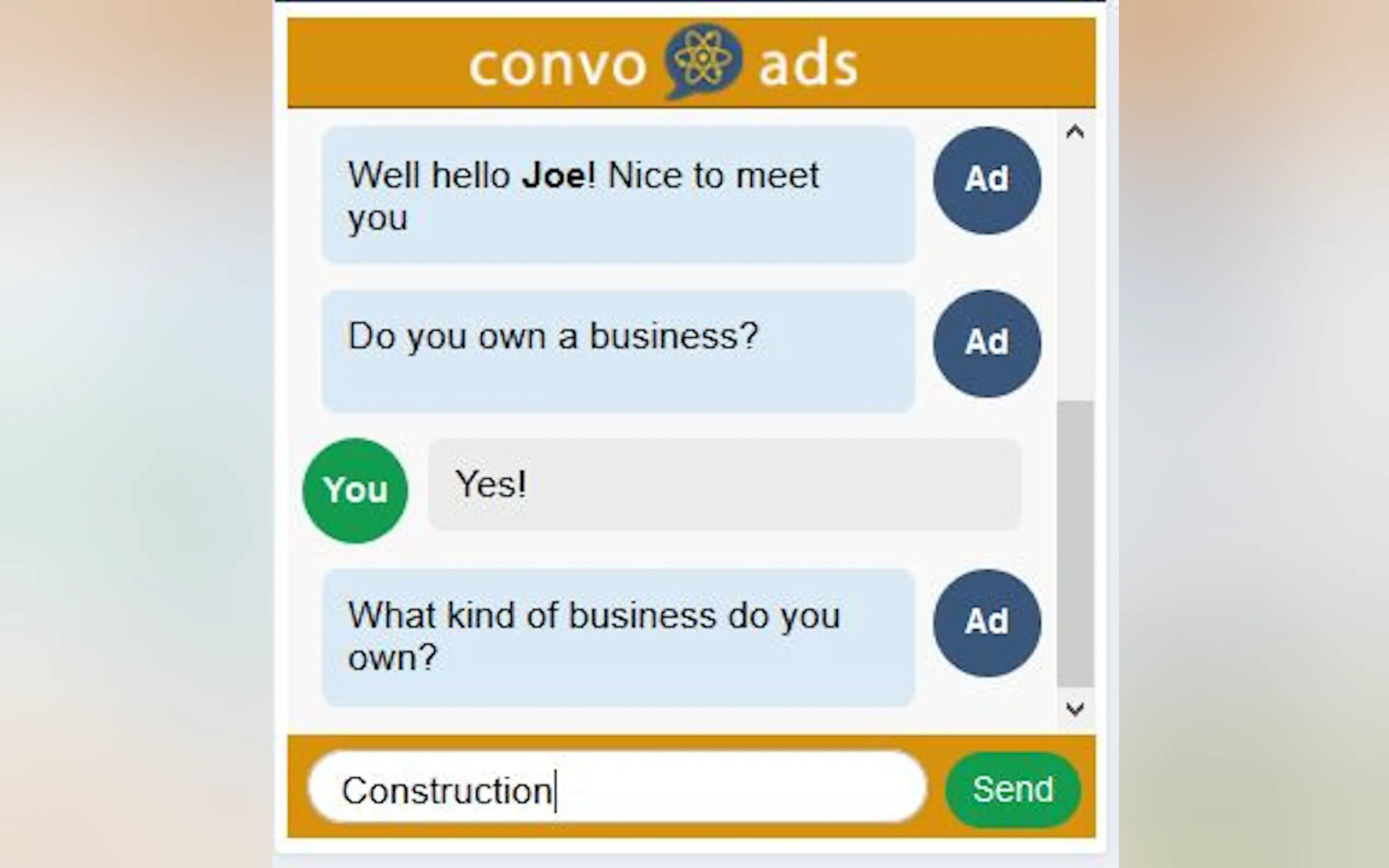Tap the scrollbar down arrow
Viewport: 1389px width, 868px height.
click(x=1075, y=709)
